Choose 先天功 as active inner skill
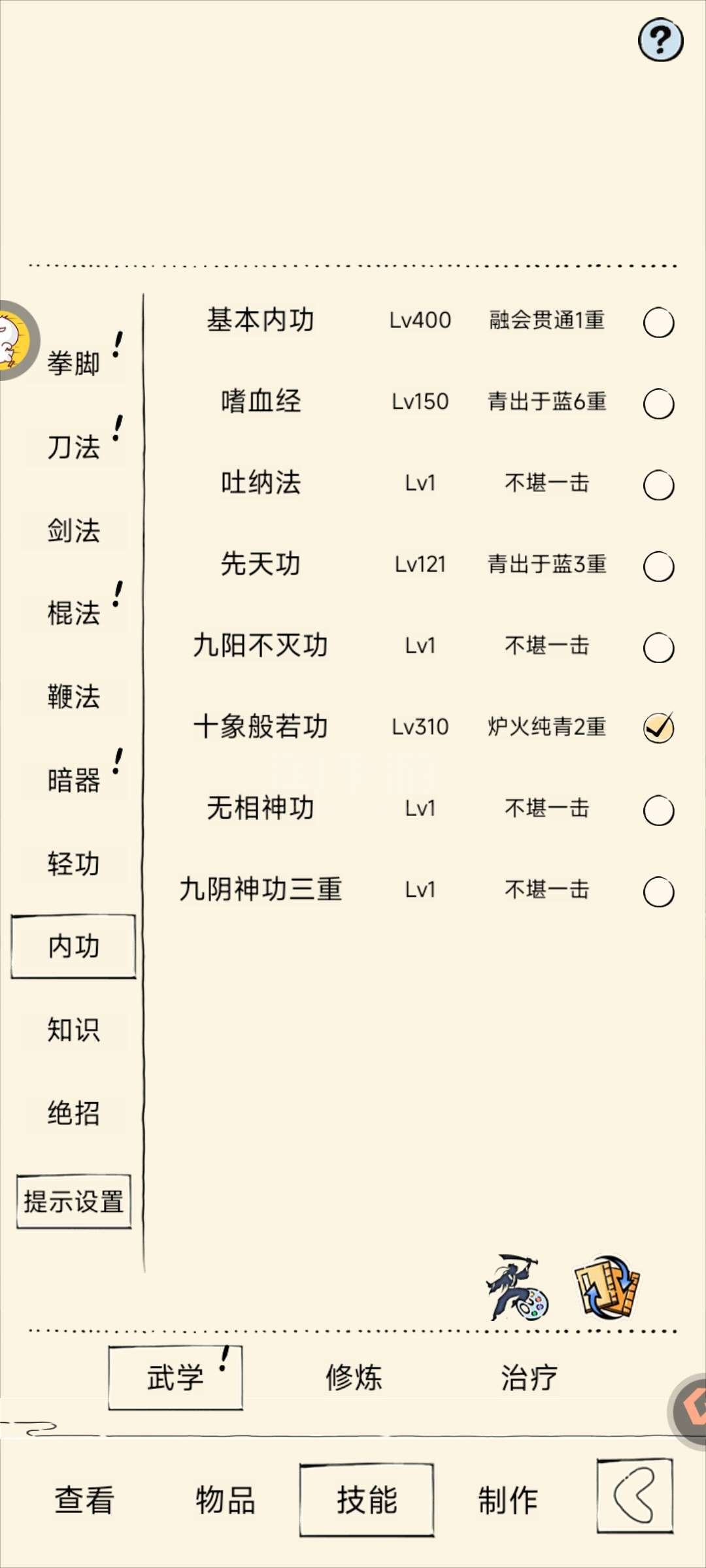The width and height of the screenshot is (706, 1568). tap(658, 566)
